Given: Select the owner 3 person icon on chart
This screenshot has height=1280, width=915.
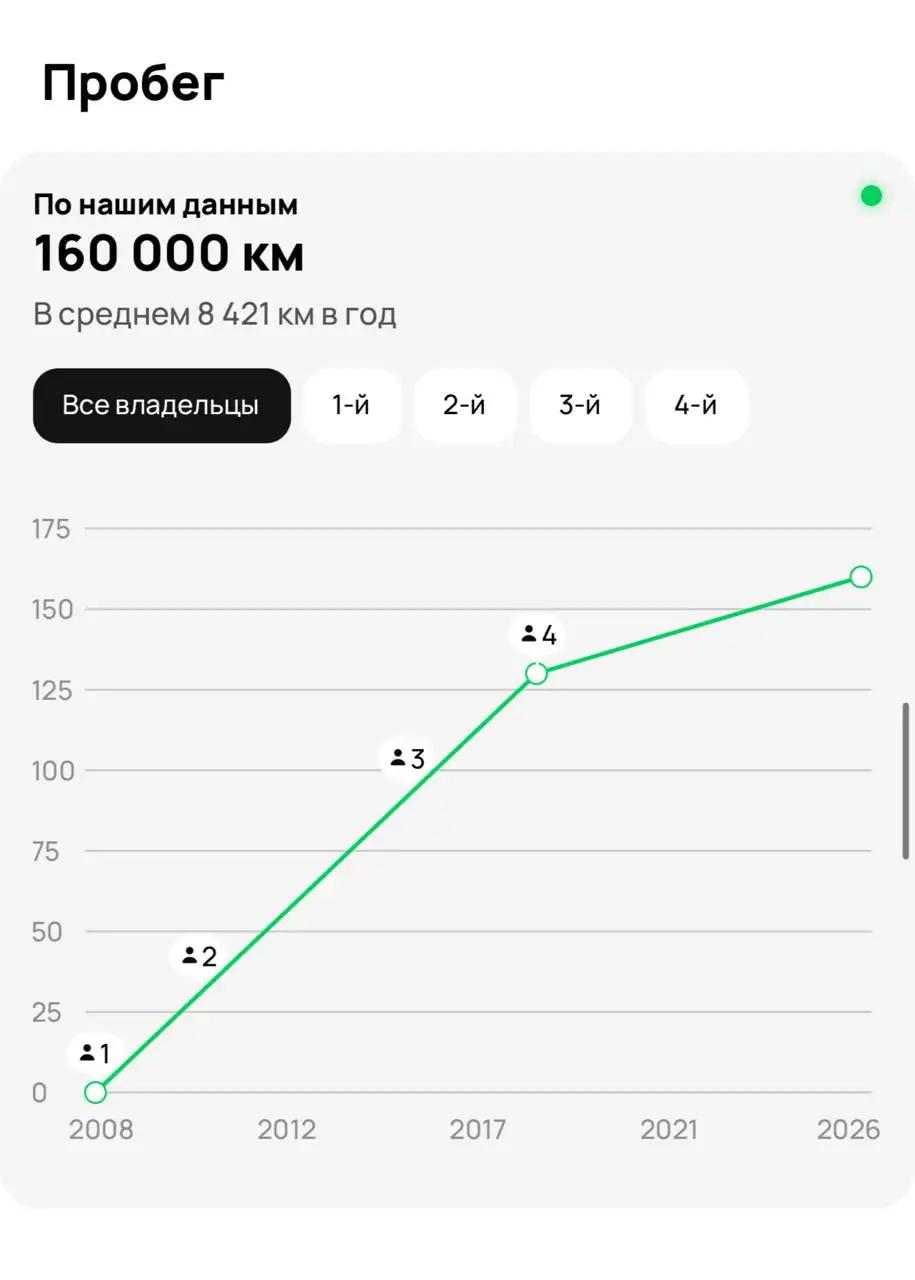Looking at the screenshot, I should [x=398, y=758].
